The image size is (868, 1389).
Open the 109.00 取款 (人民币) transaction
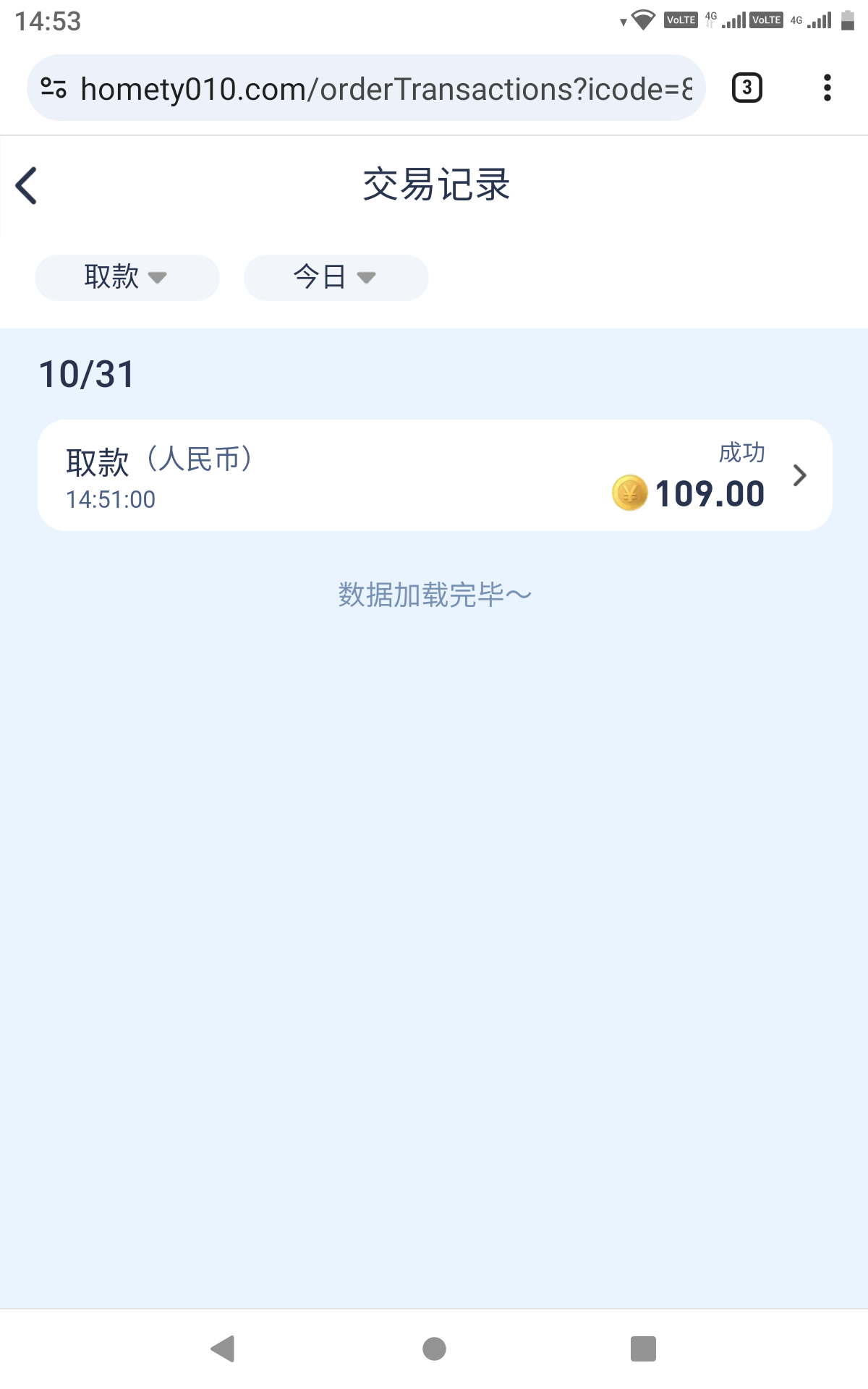pyautogui.click(x=434, y=475)
